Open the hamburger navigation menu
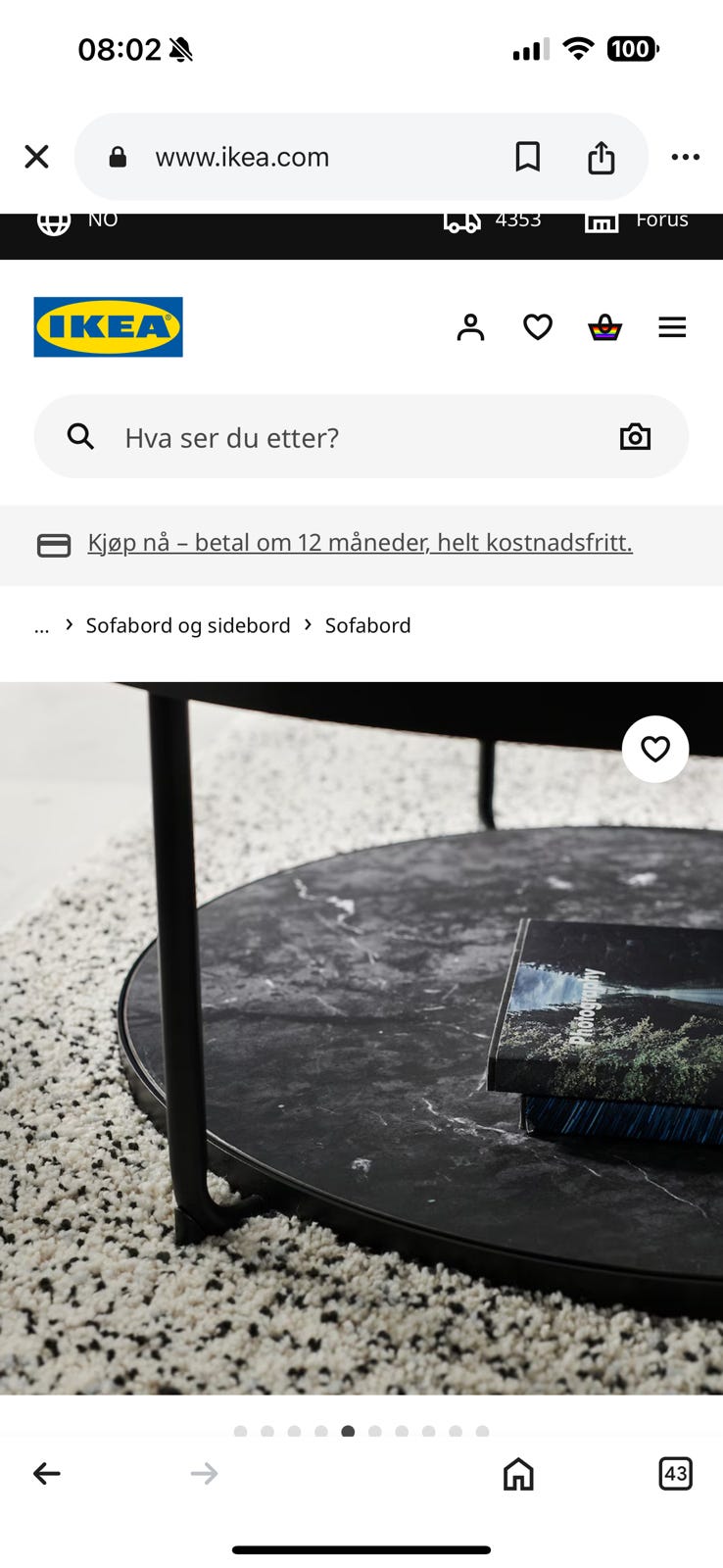The width and height of the screenshot is (723, 1568). 672,326
